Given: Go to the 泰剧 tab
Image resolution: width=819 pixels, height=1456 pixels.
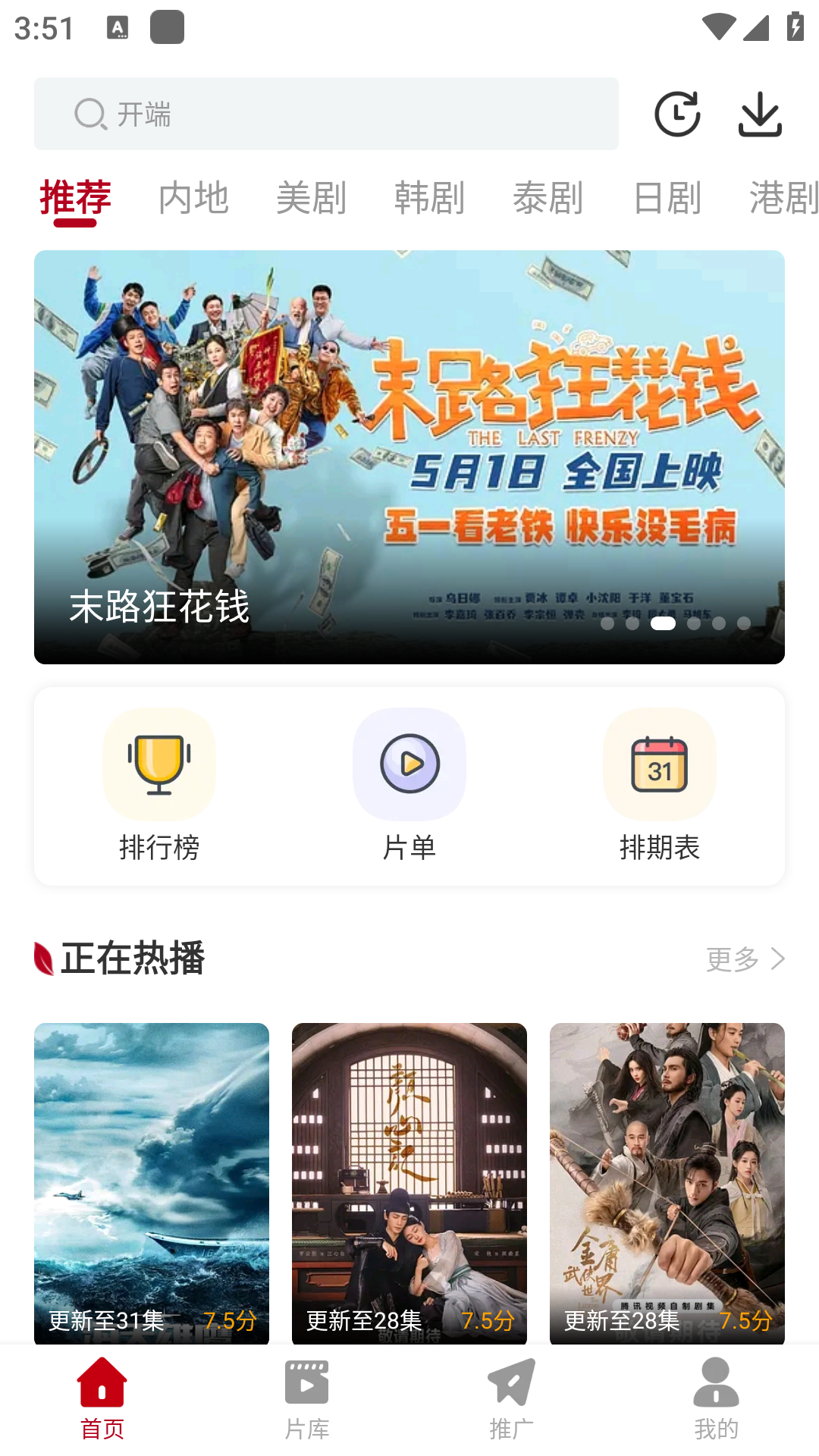Looking at the screenshot, I should (x=548, y=198).
